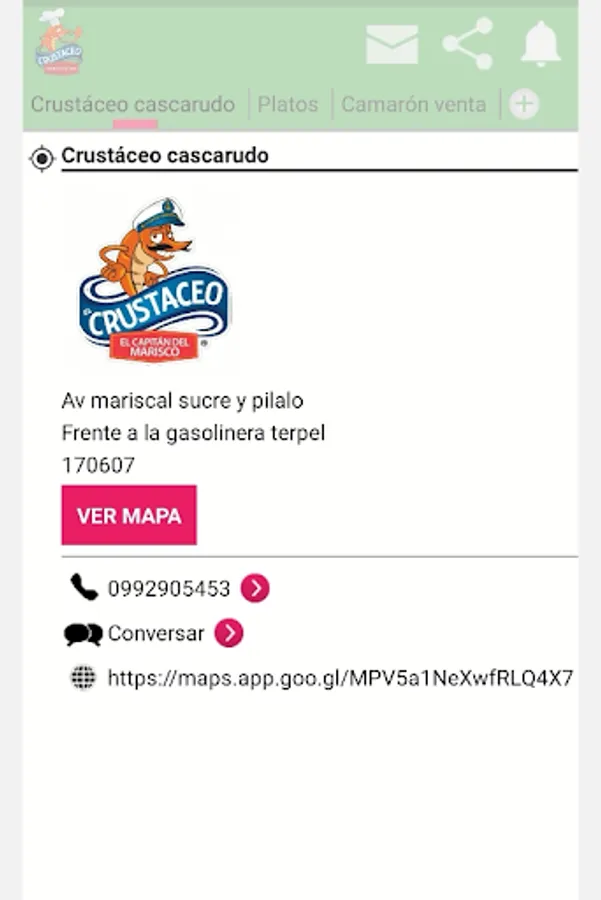This screenshot has width=601, height=900.
Task: Switch to the Platos tab
Action: 287,104
